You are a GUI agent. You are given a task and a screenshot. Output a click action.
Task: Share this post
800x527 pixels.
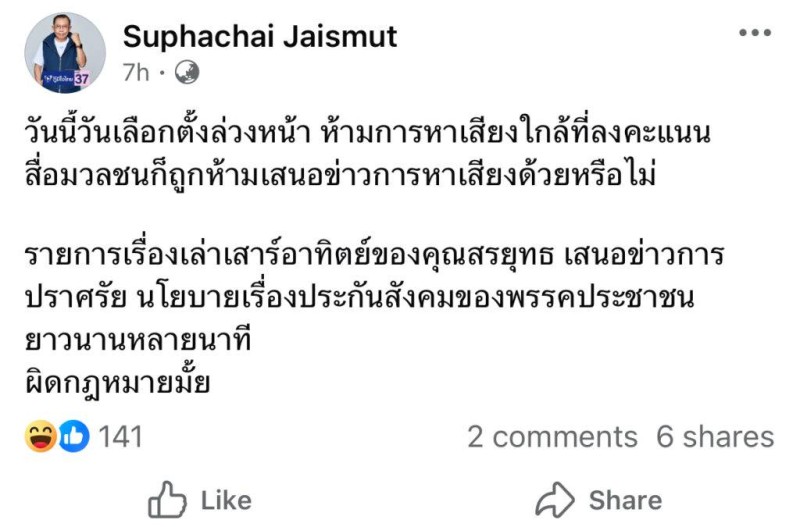598,499
